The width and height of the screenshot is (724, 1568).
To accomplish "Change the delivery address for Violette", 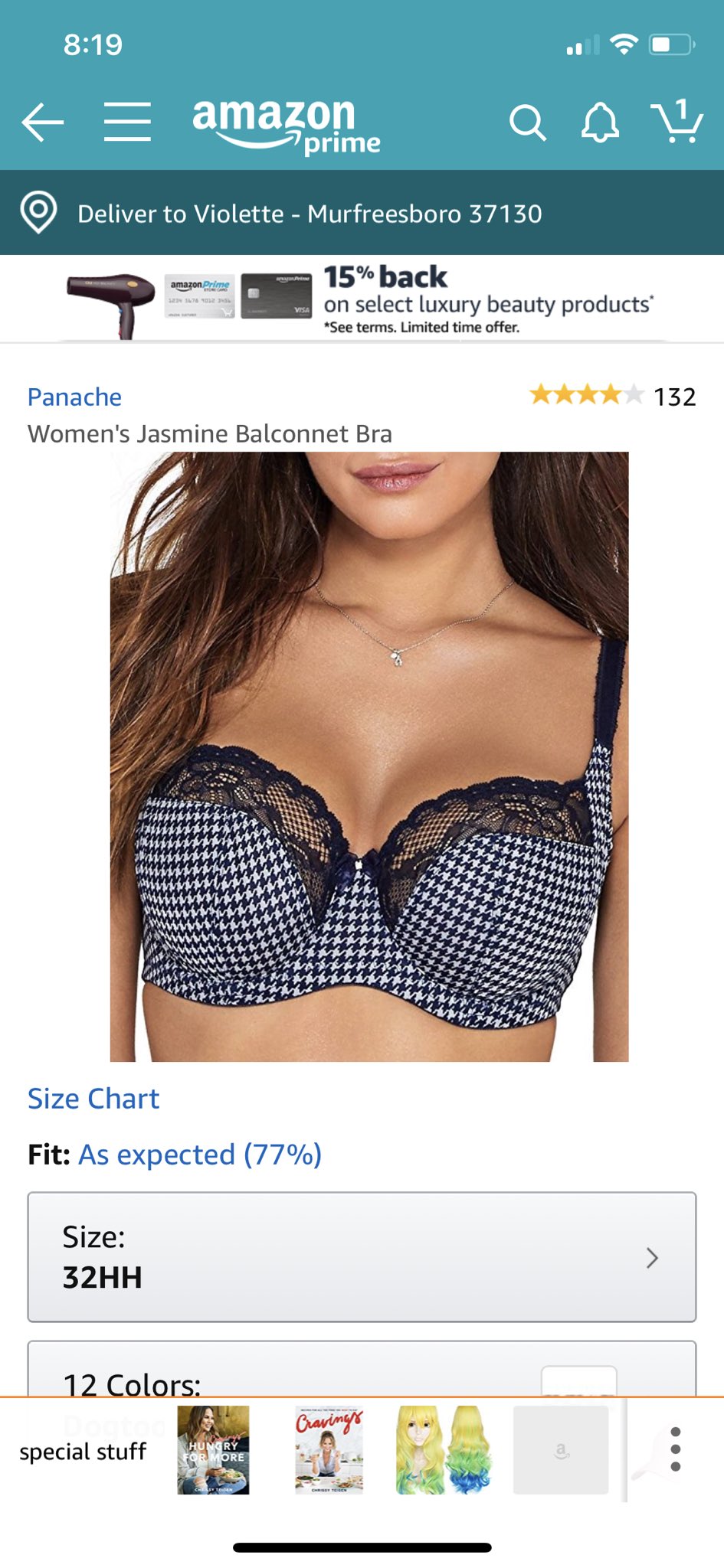I will [310, 214].
